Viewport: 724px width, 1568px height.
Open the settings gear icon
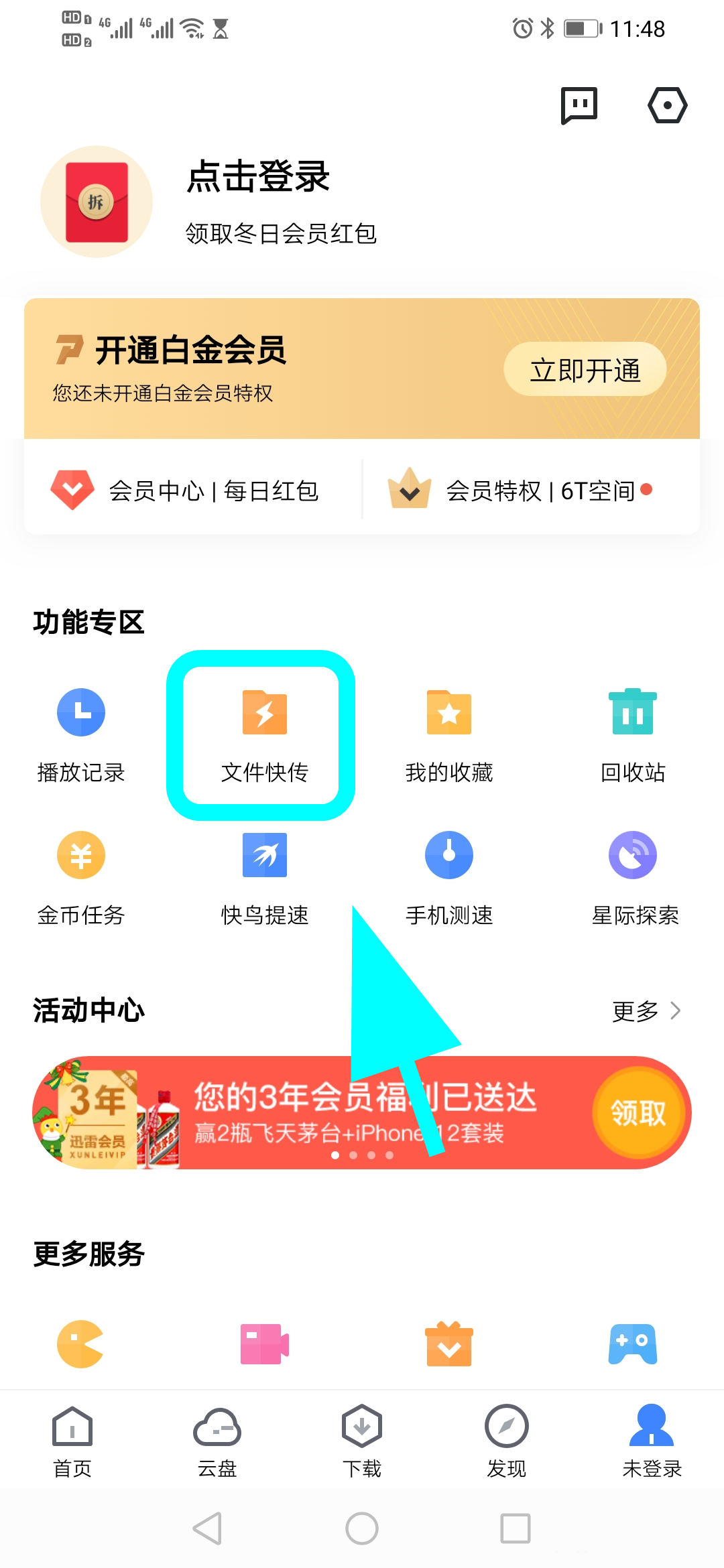pyautogui.click(x=668, y=105)
